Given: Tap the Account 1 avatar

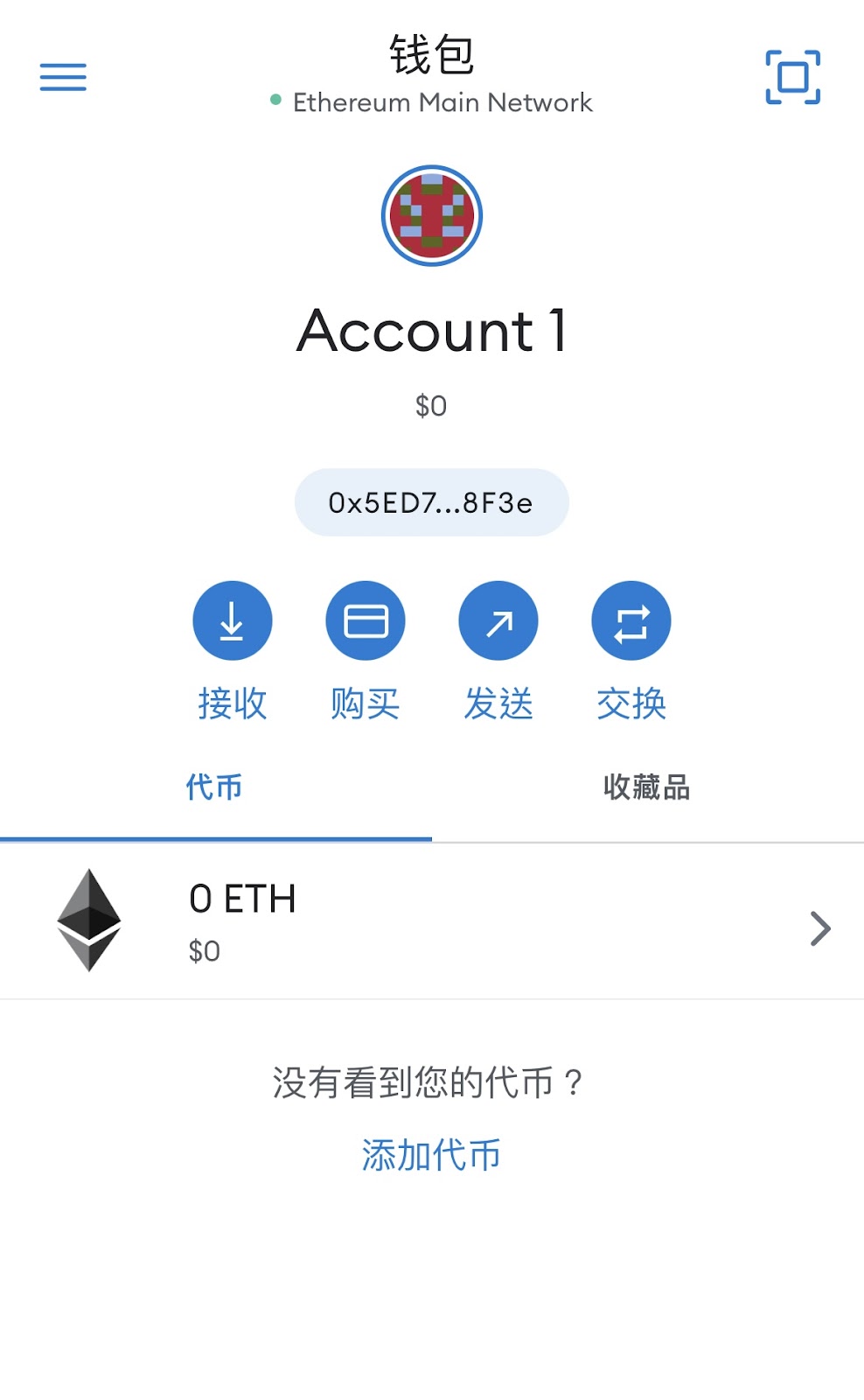Looking at the screenshot, I should tap(432, 215).
